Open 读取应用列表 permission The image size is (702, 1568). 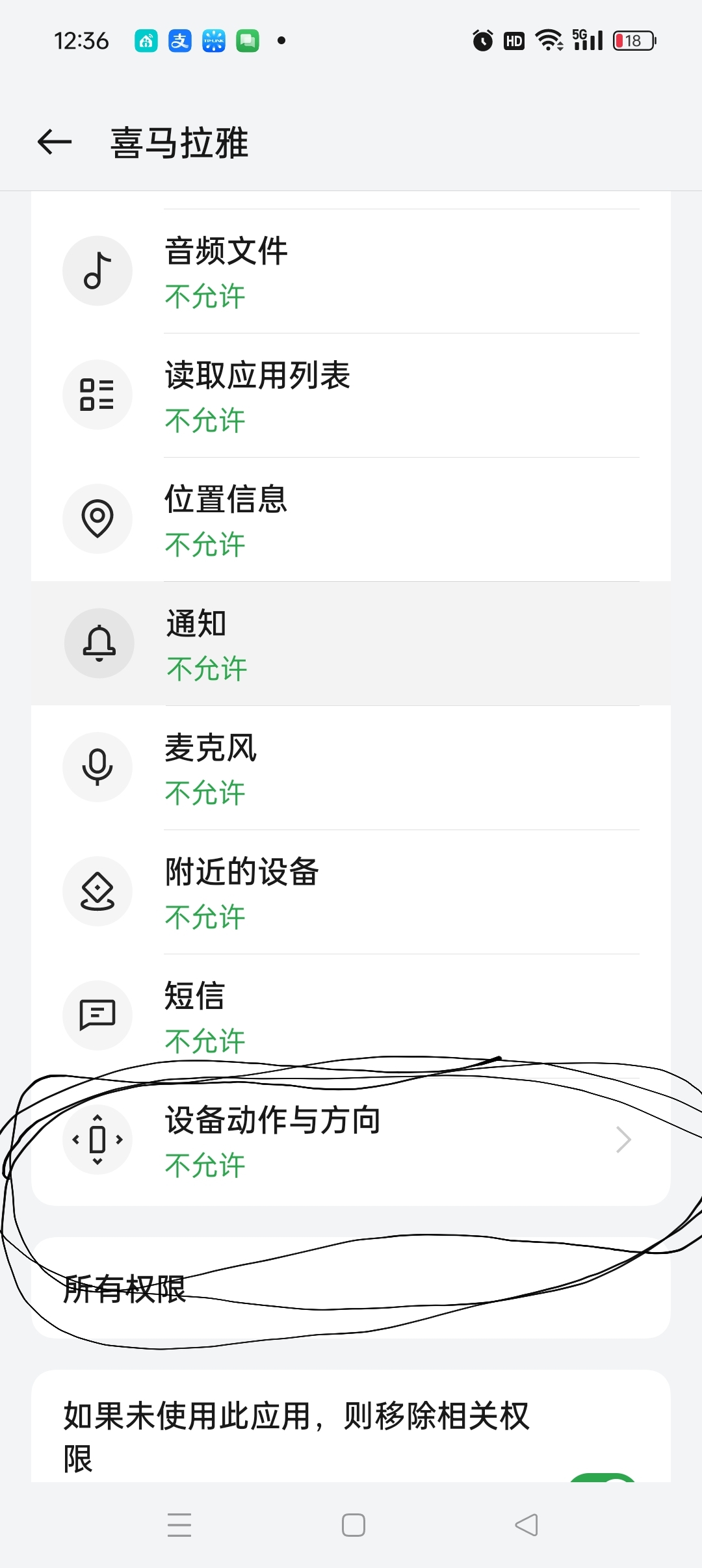tap(351, 395)
